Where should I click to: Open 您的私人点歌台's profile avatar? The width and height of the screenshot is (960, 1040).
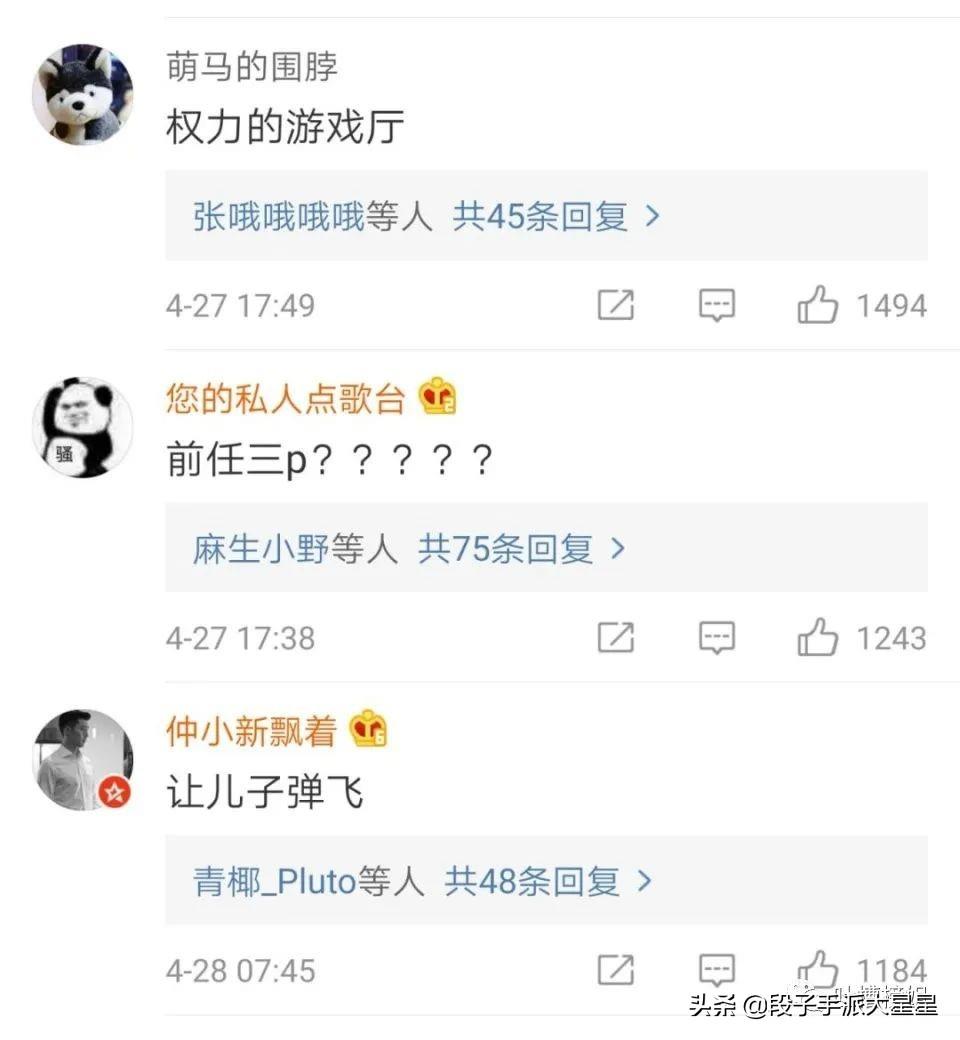tap(82, 428)
